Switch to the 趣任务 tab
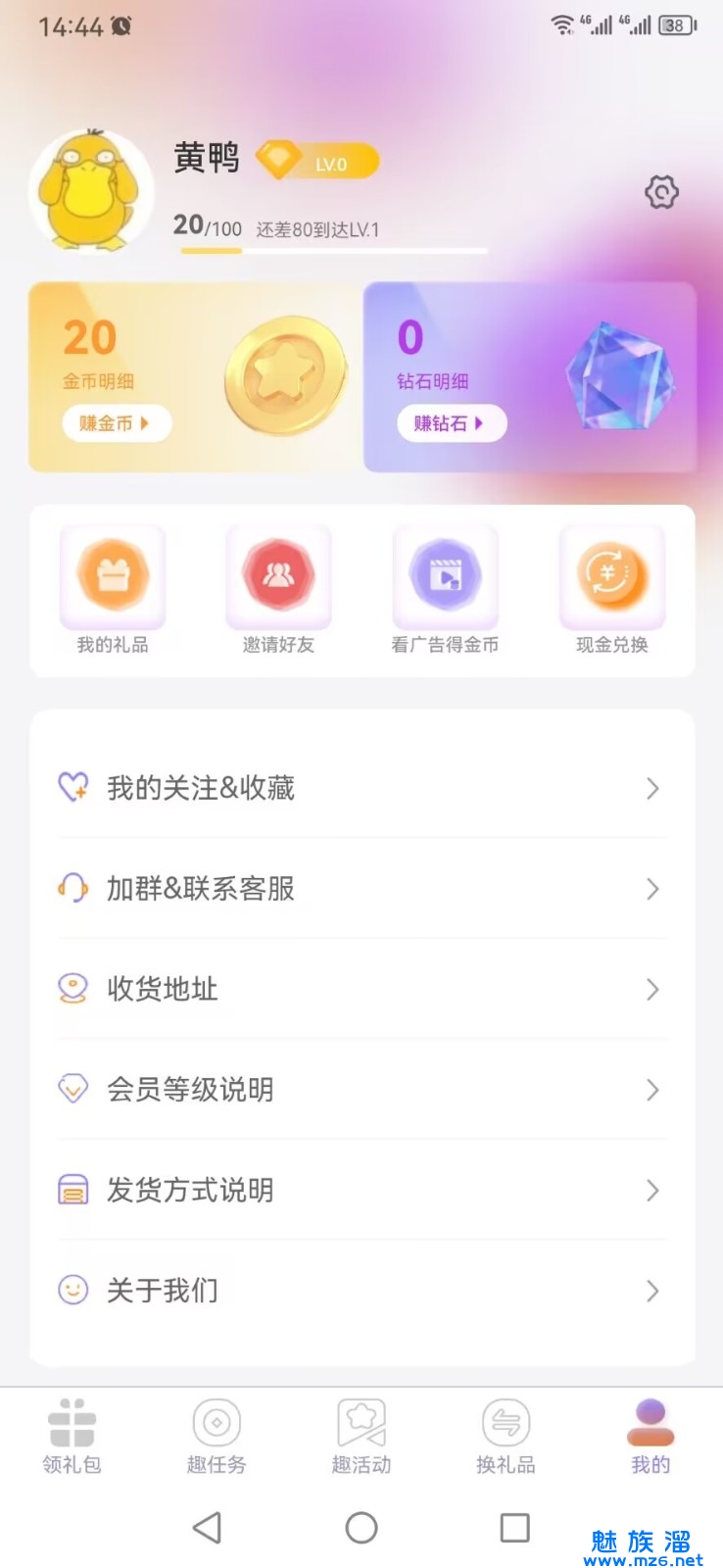 tap(217, 1437)
